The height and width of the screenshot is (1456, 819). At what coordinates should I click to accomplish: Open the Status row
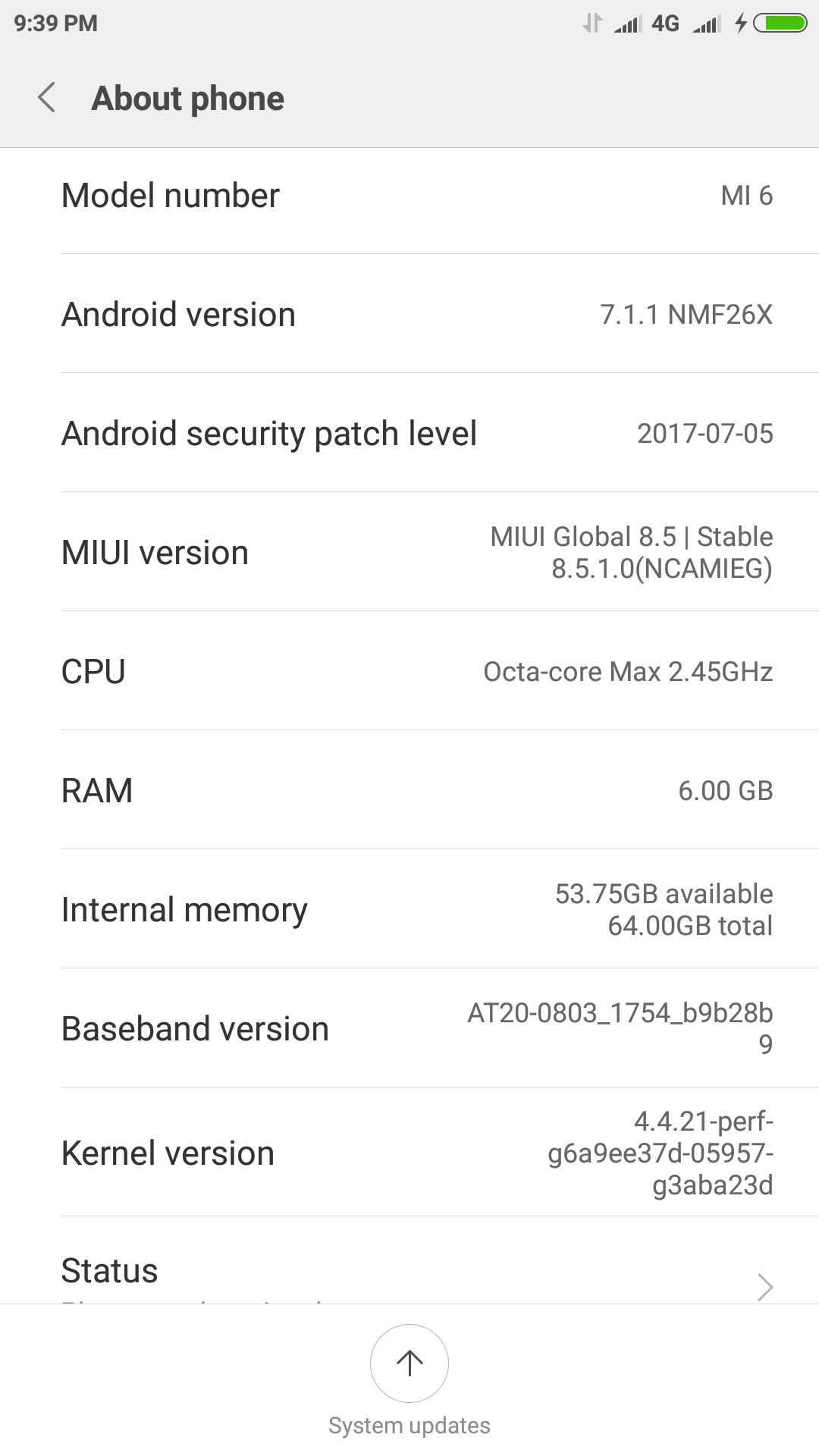click(x=409, y=1272)
